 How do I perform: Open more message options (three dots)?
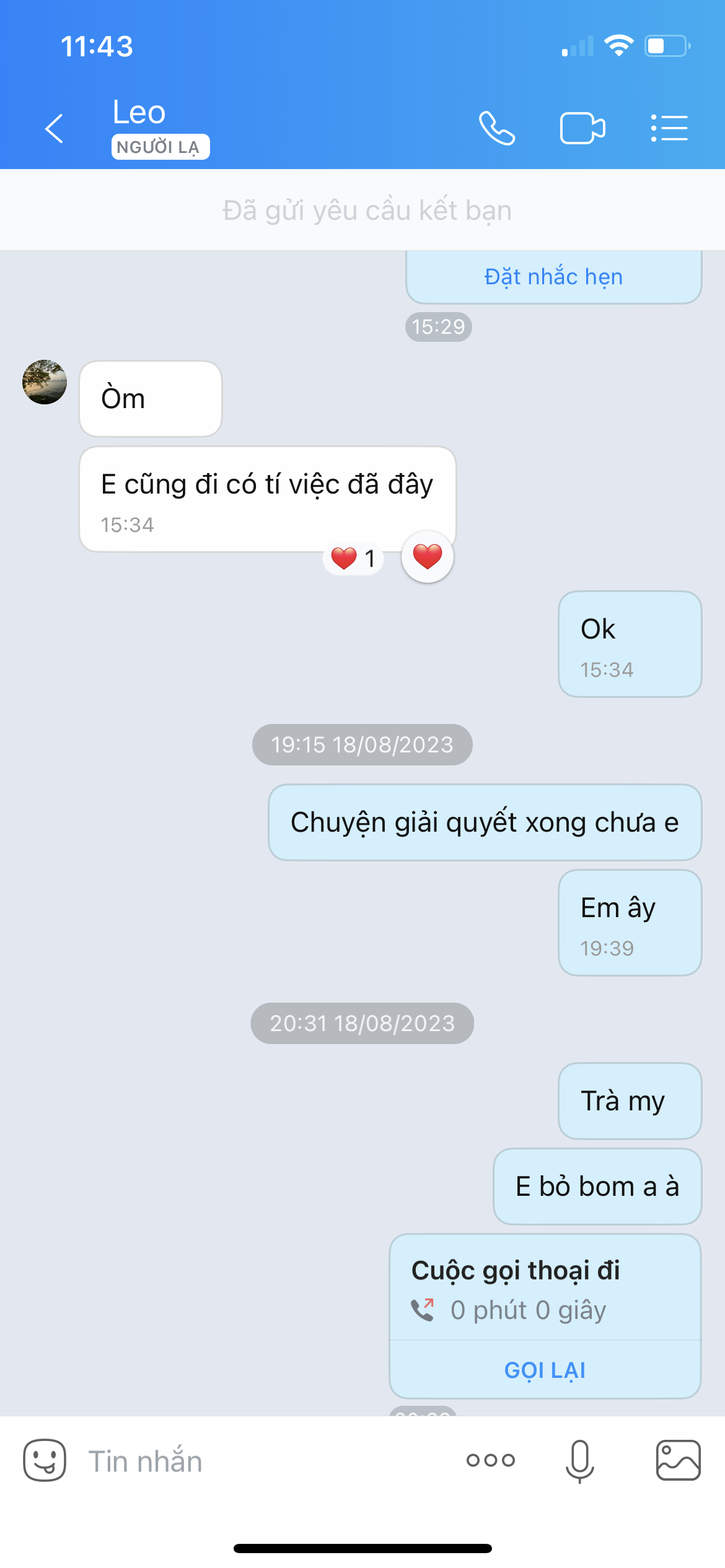coord(491,1460)
